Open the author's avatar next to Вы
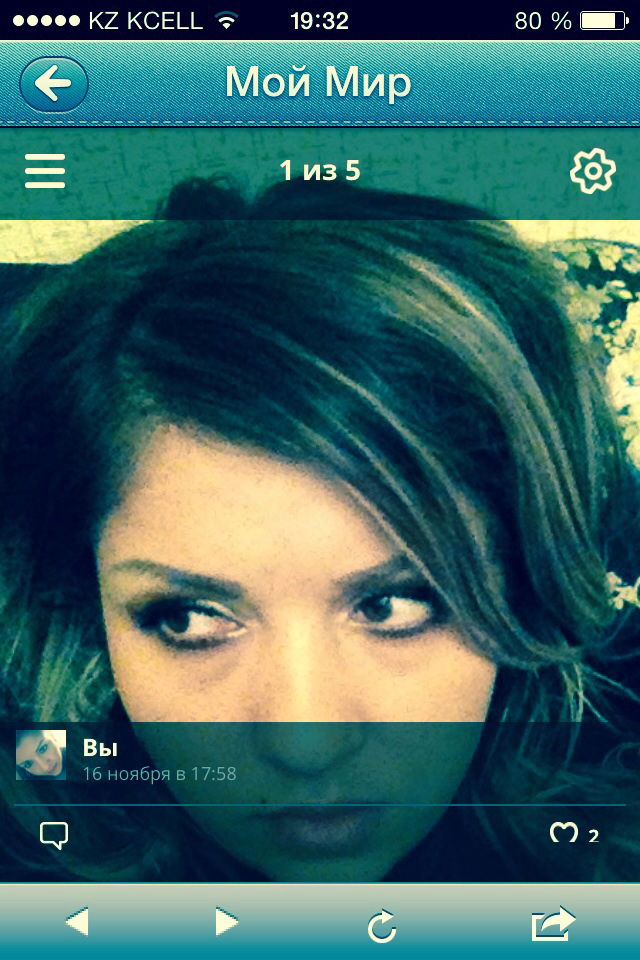Image resolution: width=640 pixels, height=960 pixels. tap(41, 755)
